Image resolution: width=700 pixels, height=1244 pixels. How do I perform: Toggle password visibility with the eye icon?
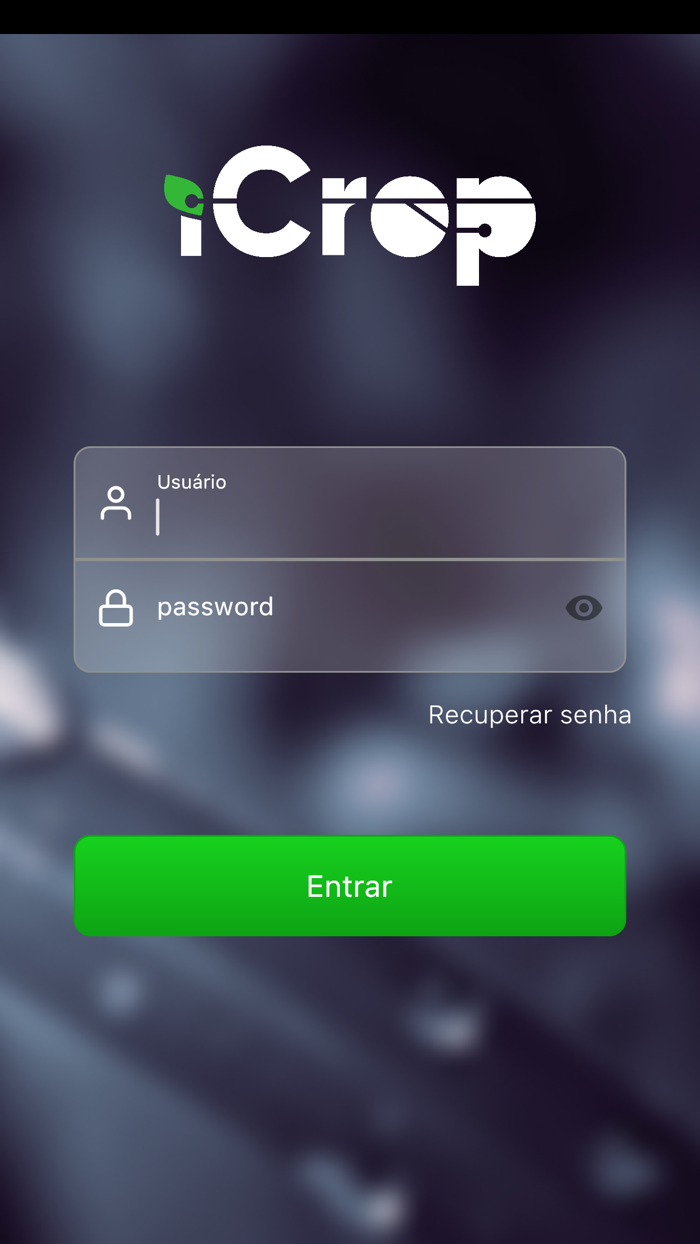coord(584,608)
